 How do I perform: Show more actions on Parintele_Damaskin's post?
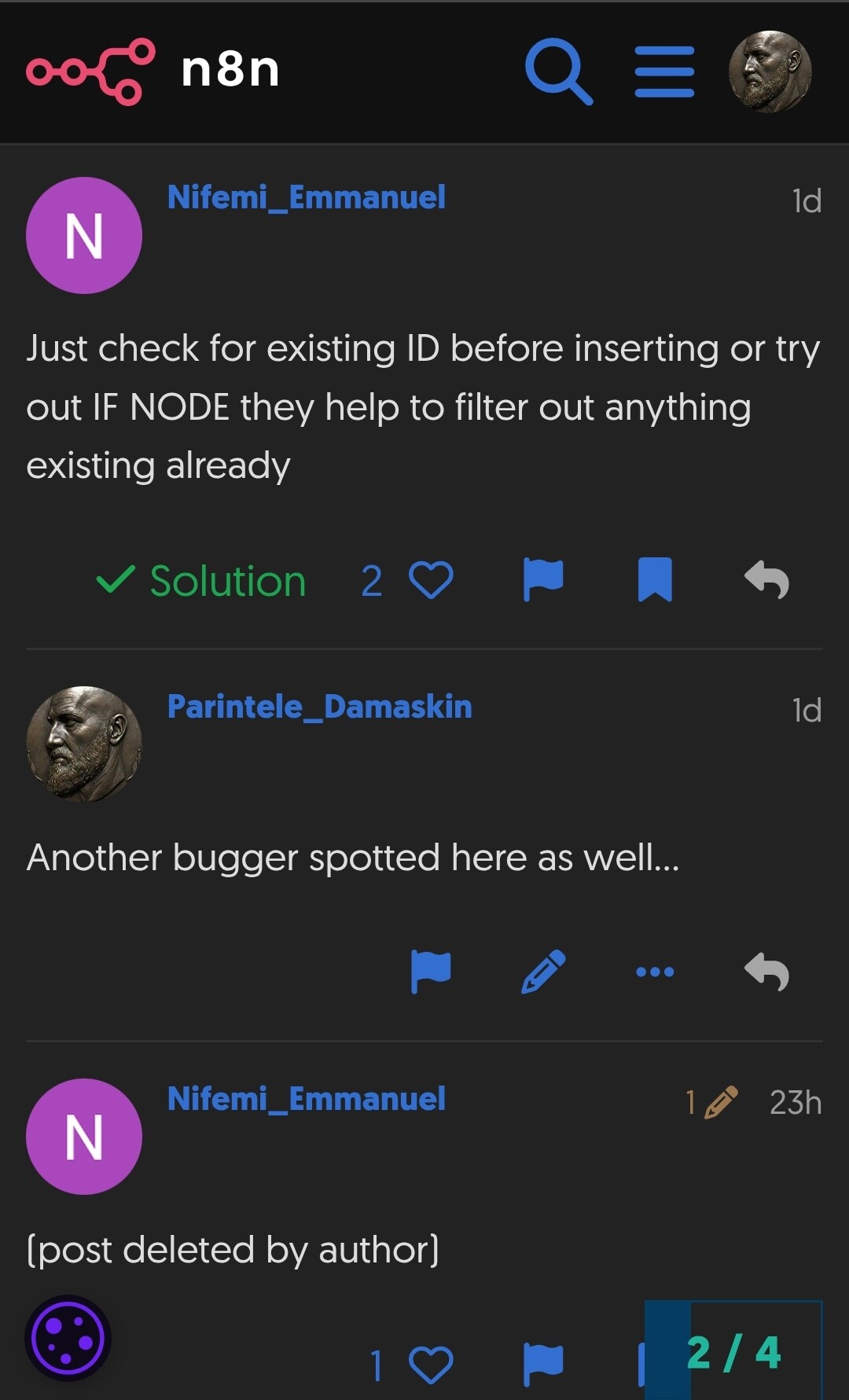click(x=655, y=972)
